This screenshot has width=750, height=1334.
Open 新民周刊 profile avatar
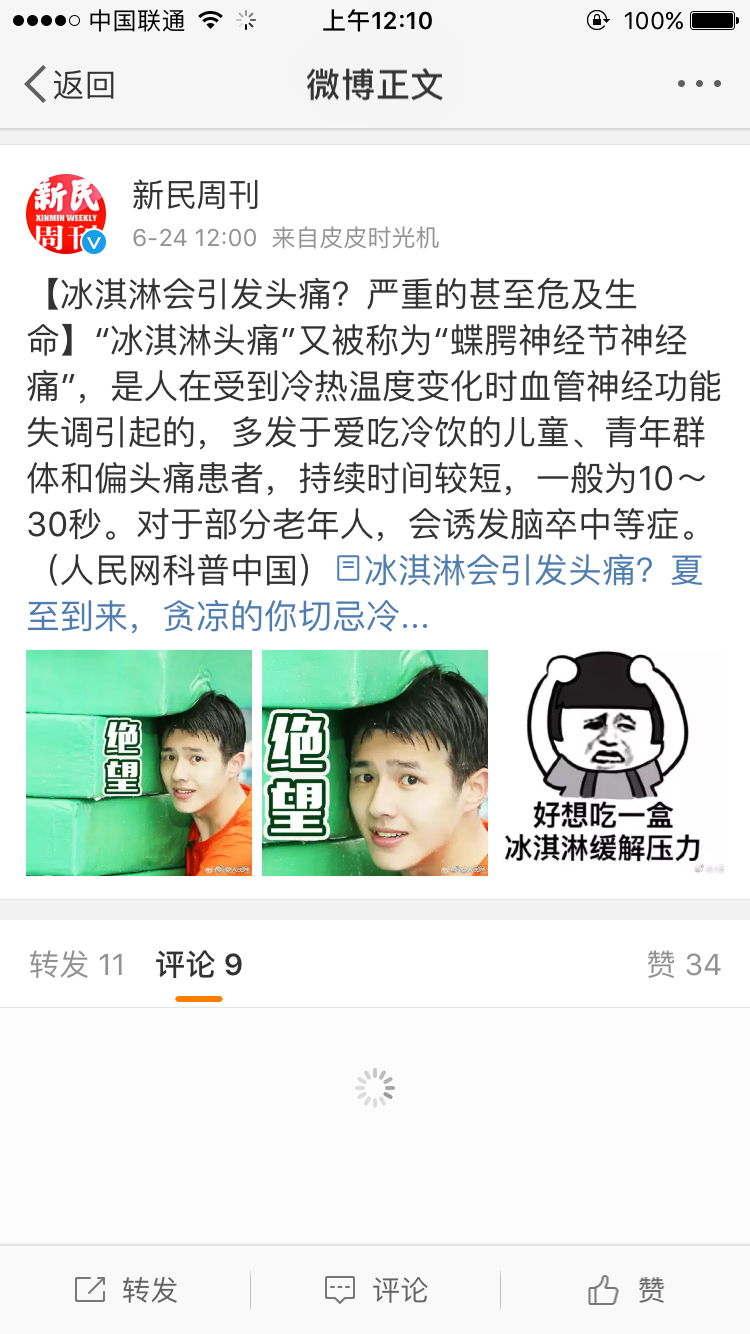tap(66, 213)
